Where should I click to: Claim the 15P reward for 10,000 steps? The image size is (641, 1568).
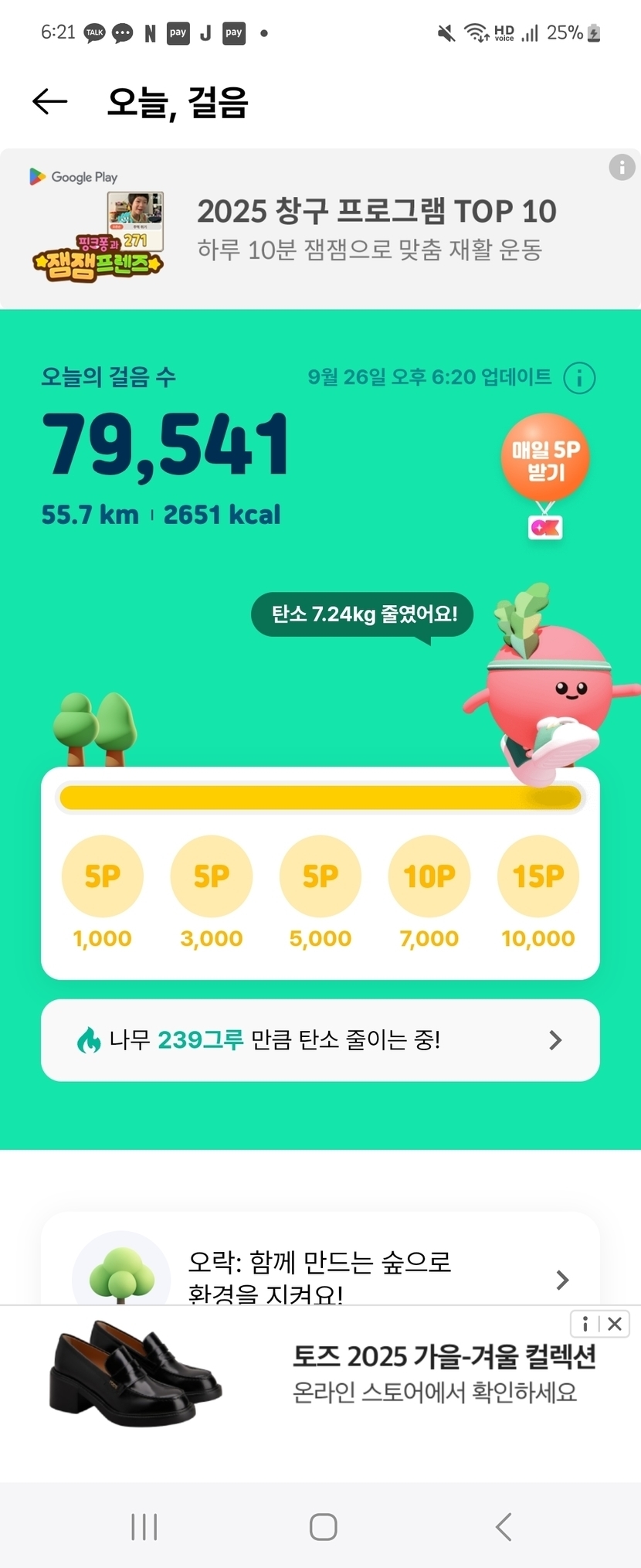tap(538, 876)
